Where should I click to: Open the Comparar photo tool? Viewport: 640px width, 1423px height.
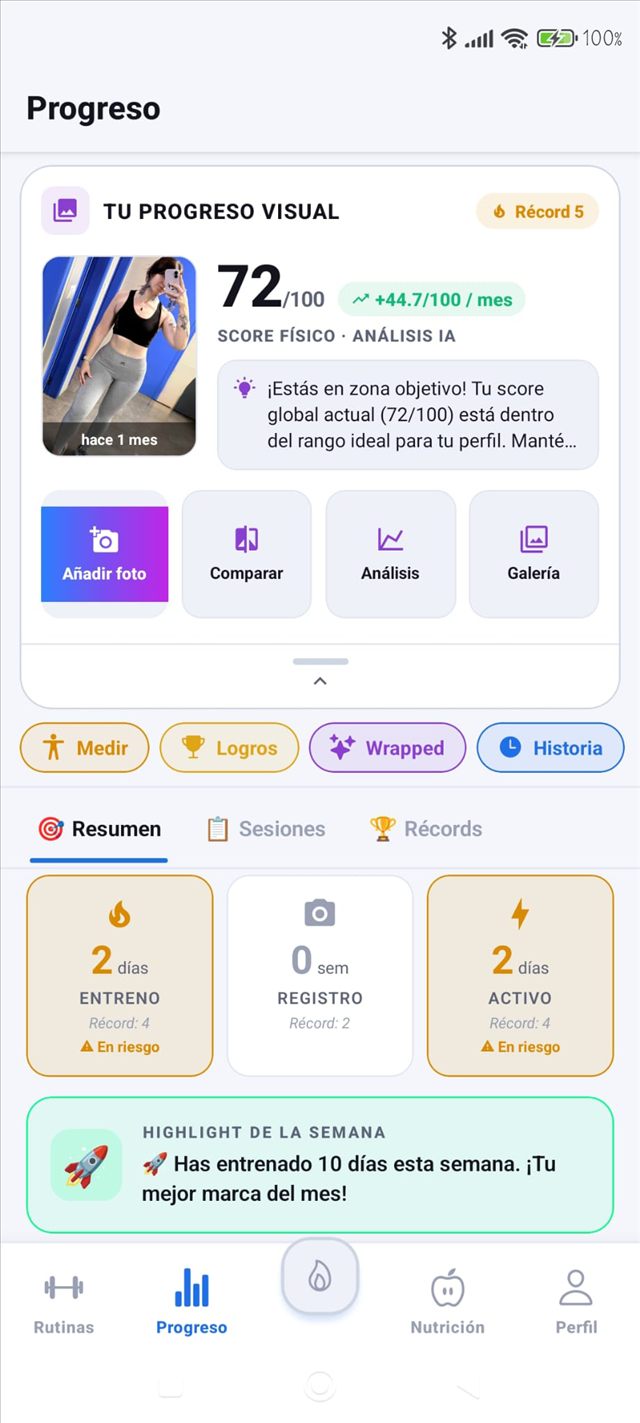pos(246,554)
